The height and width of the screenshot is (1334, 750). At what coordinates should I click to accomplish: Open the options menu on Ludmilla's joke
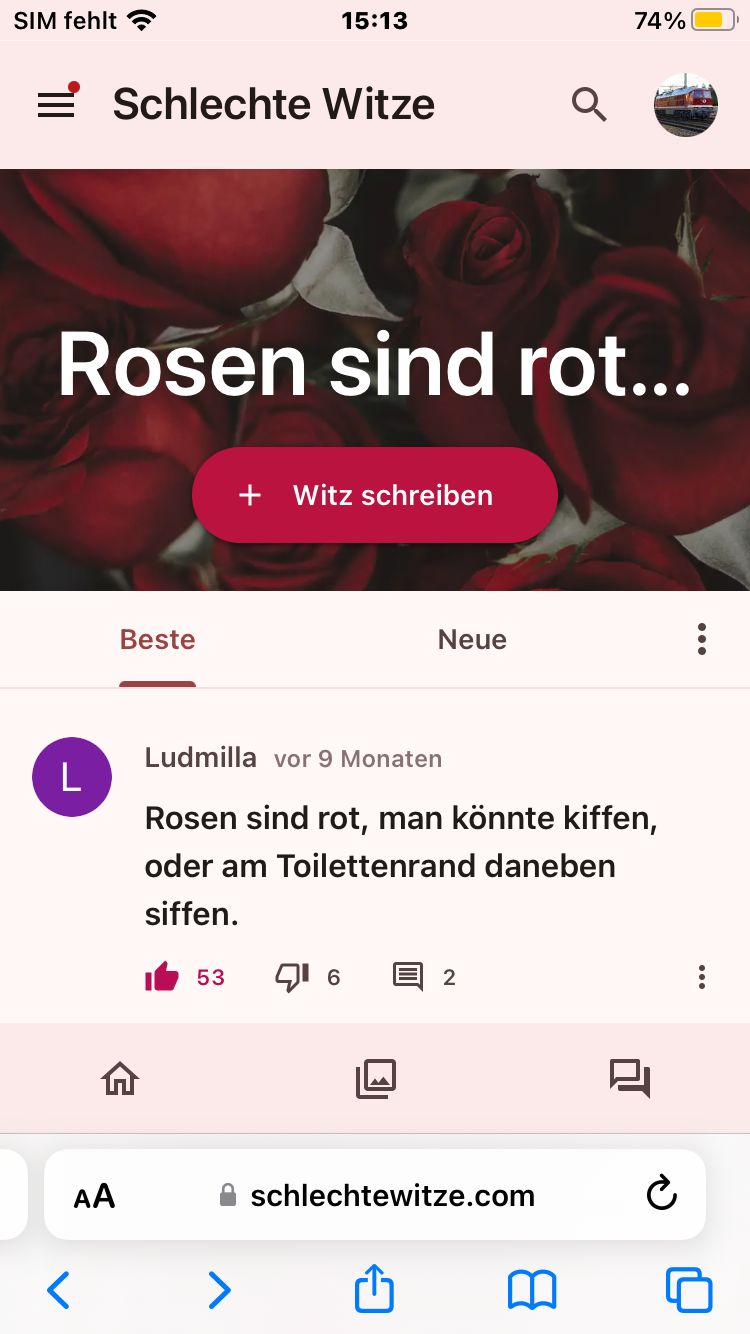pyautogui.click(x=702, y=977)
